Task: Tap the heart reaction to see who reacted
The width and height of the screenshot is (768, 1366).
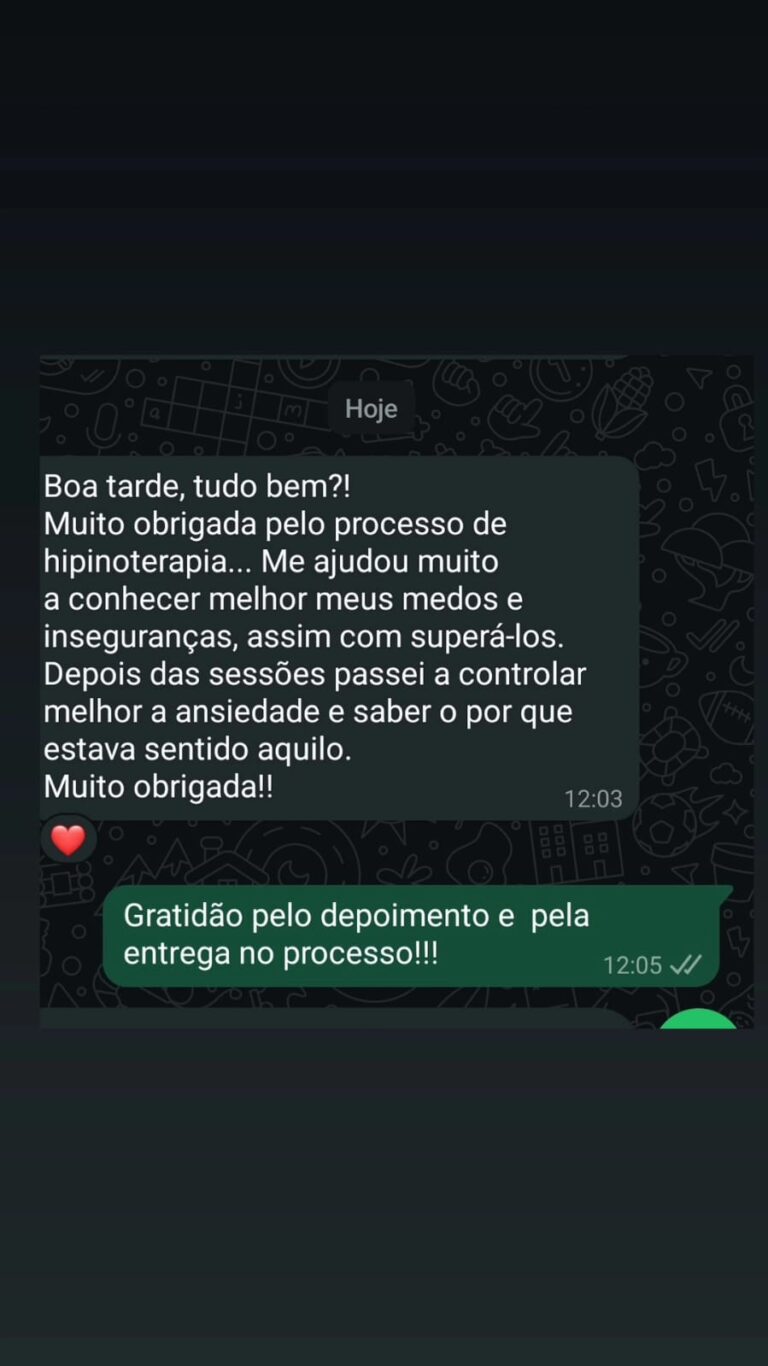Action: click(67, 839)
